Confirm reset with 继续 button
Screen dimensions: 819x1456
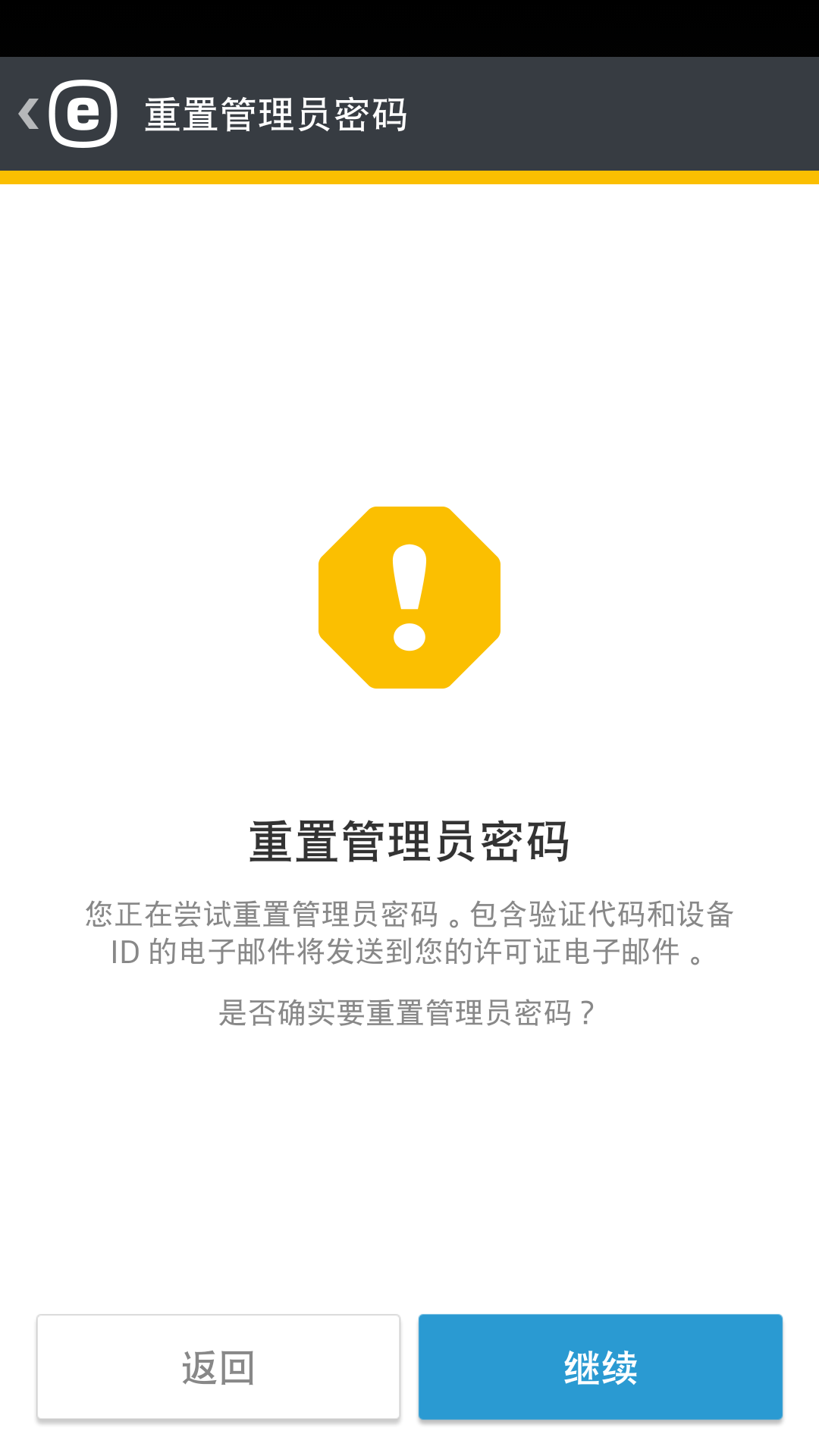[600, 1367]
